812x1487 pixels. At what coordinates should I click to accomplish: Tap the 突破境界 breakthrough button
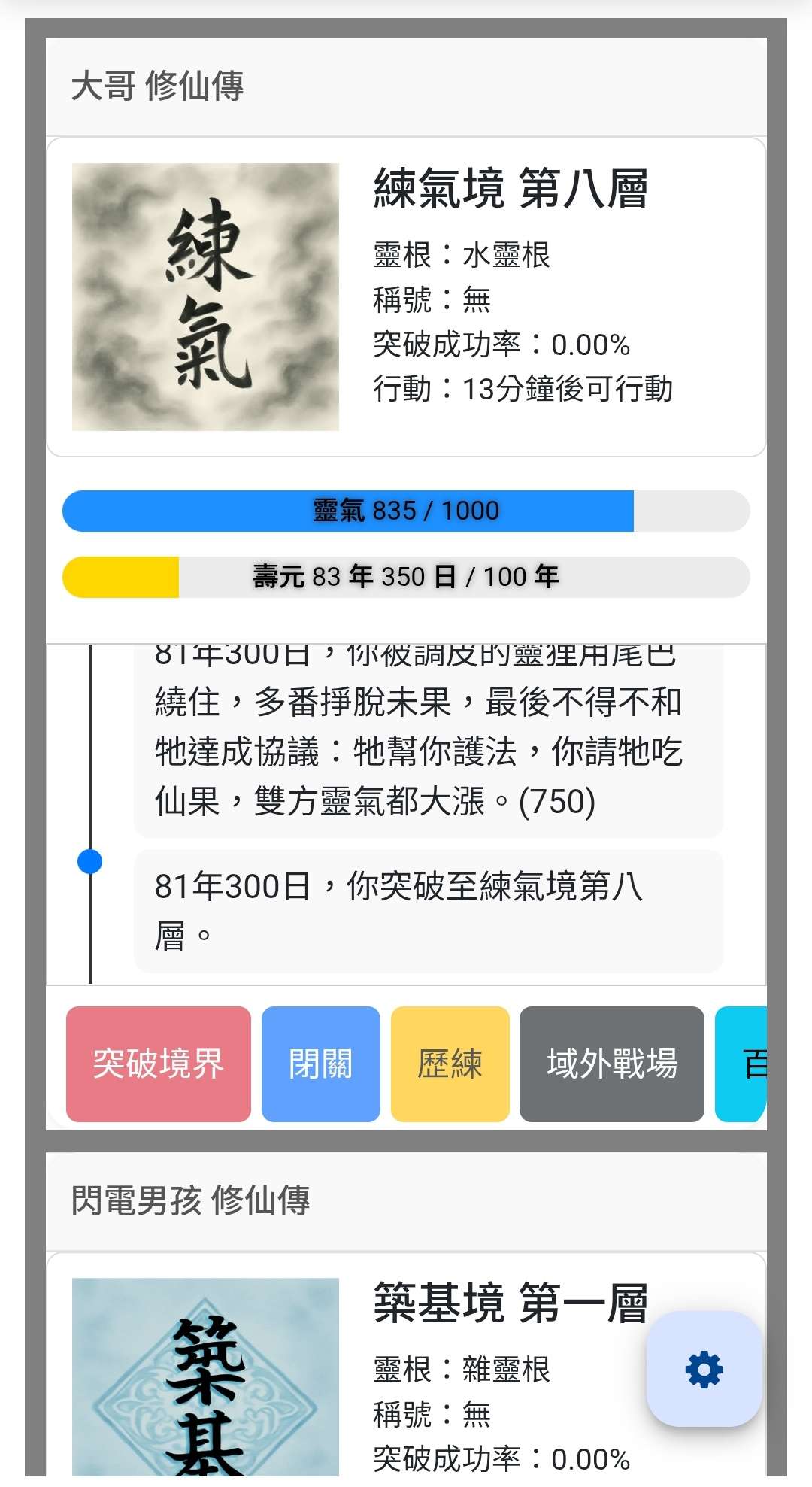(158, 1064)
